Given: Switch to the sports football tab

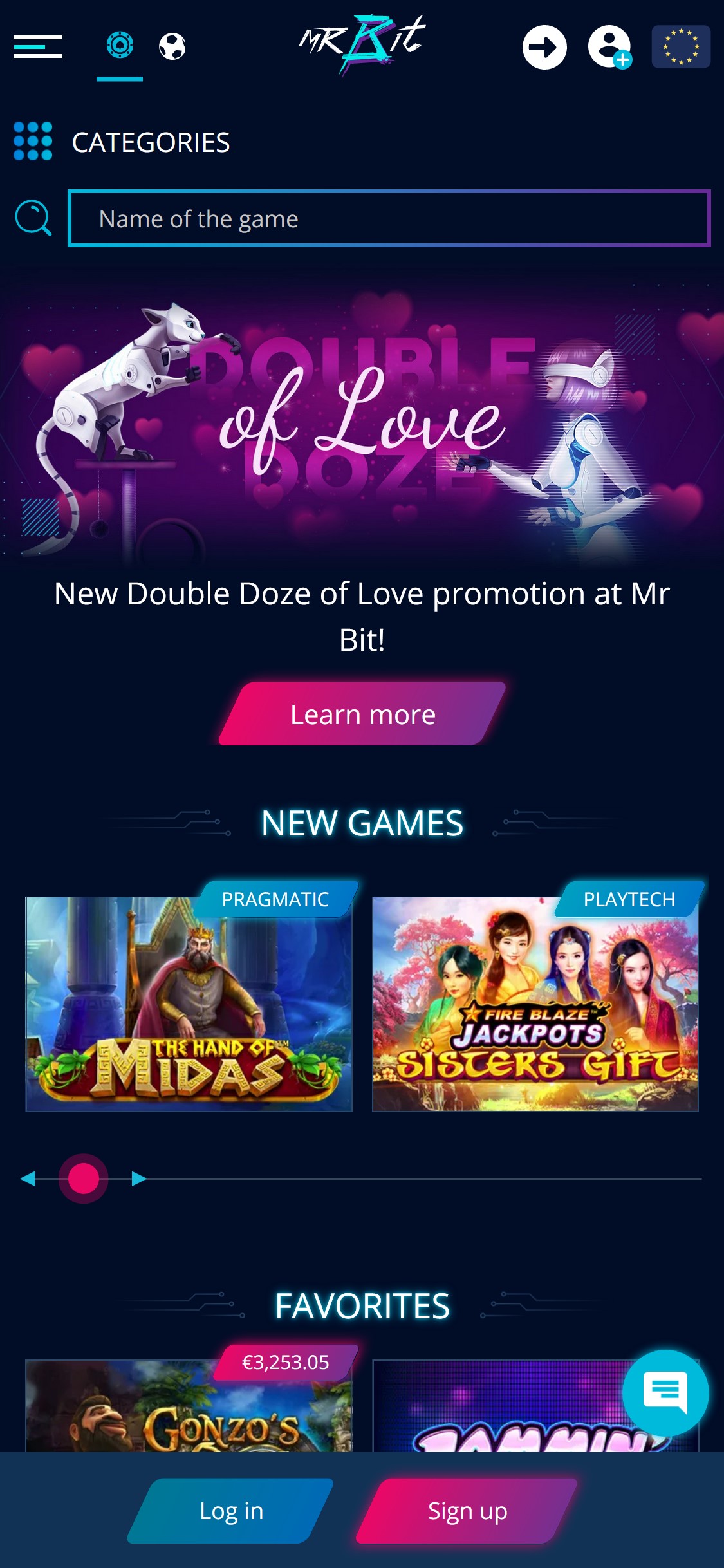Looking at the screenshot, I should (172, 46).
